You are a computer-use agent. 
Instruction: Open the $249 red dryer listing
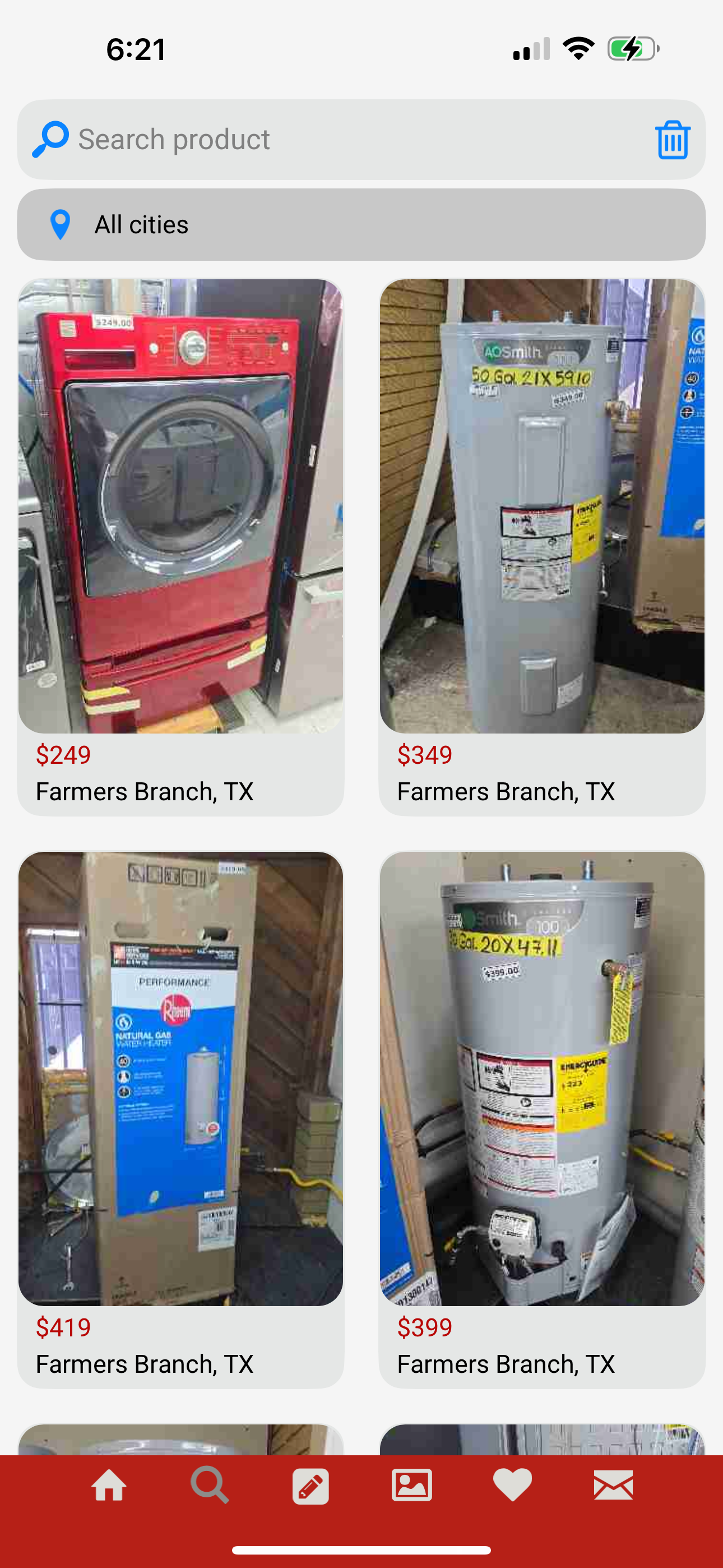(x=180, y=506)
